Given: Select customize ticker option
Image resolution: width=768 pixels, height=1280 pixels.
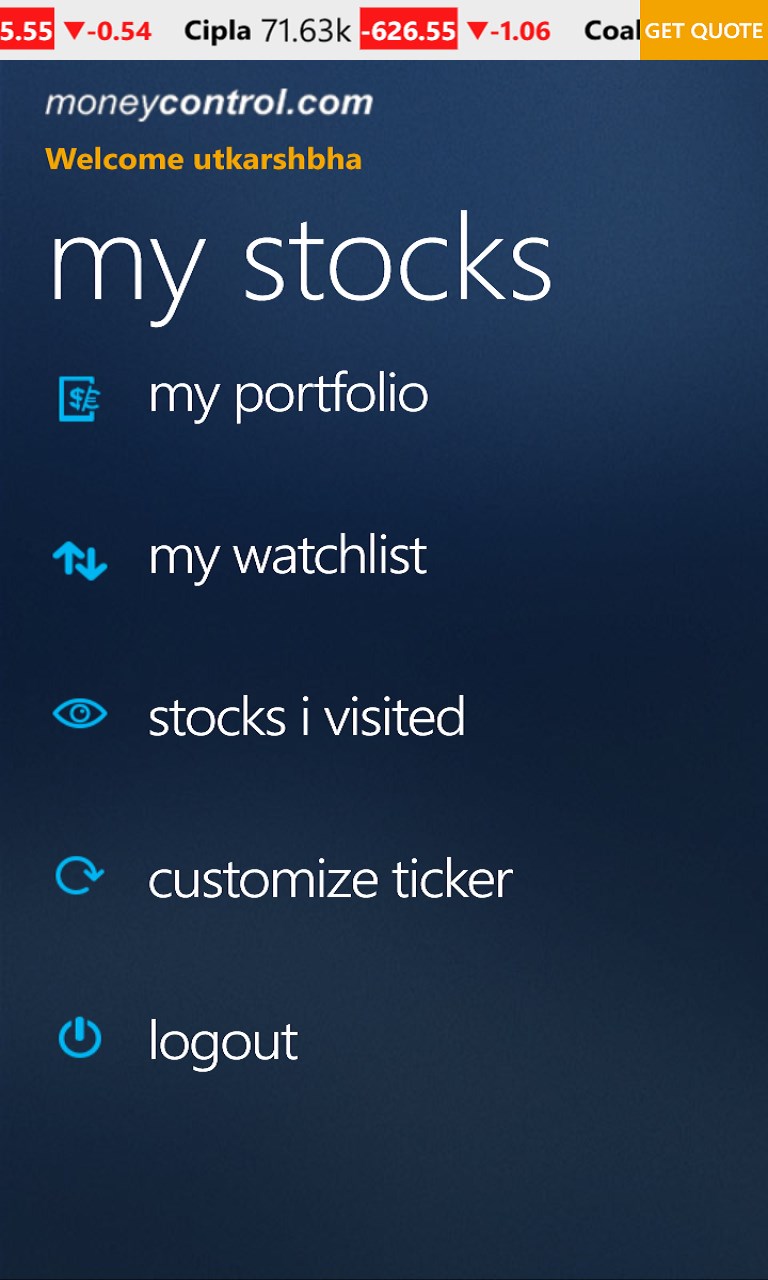Looking at the screenshot, I should pyautogui.click(x=330, y=880).
